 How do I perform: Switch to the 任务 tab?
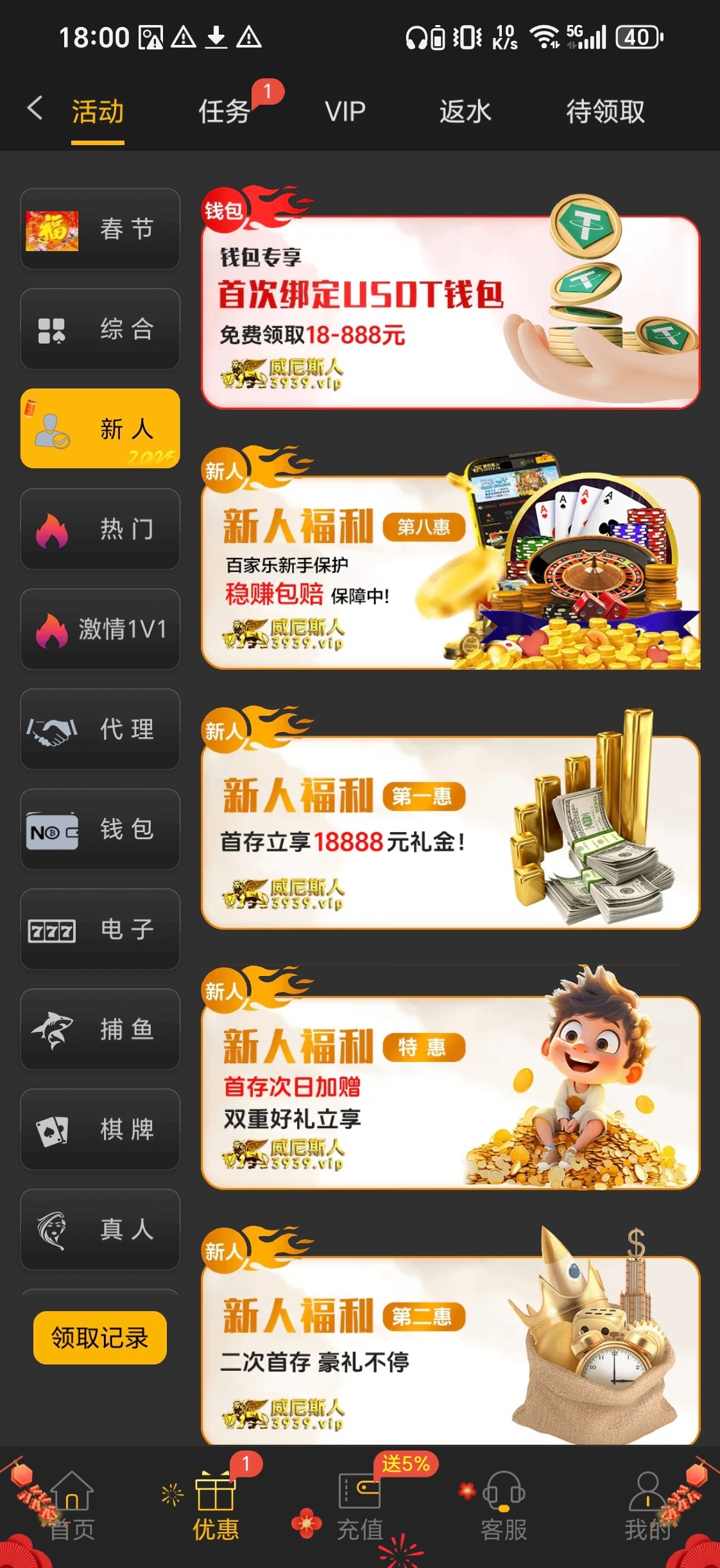[x=224, y=111]
